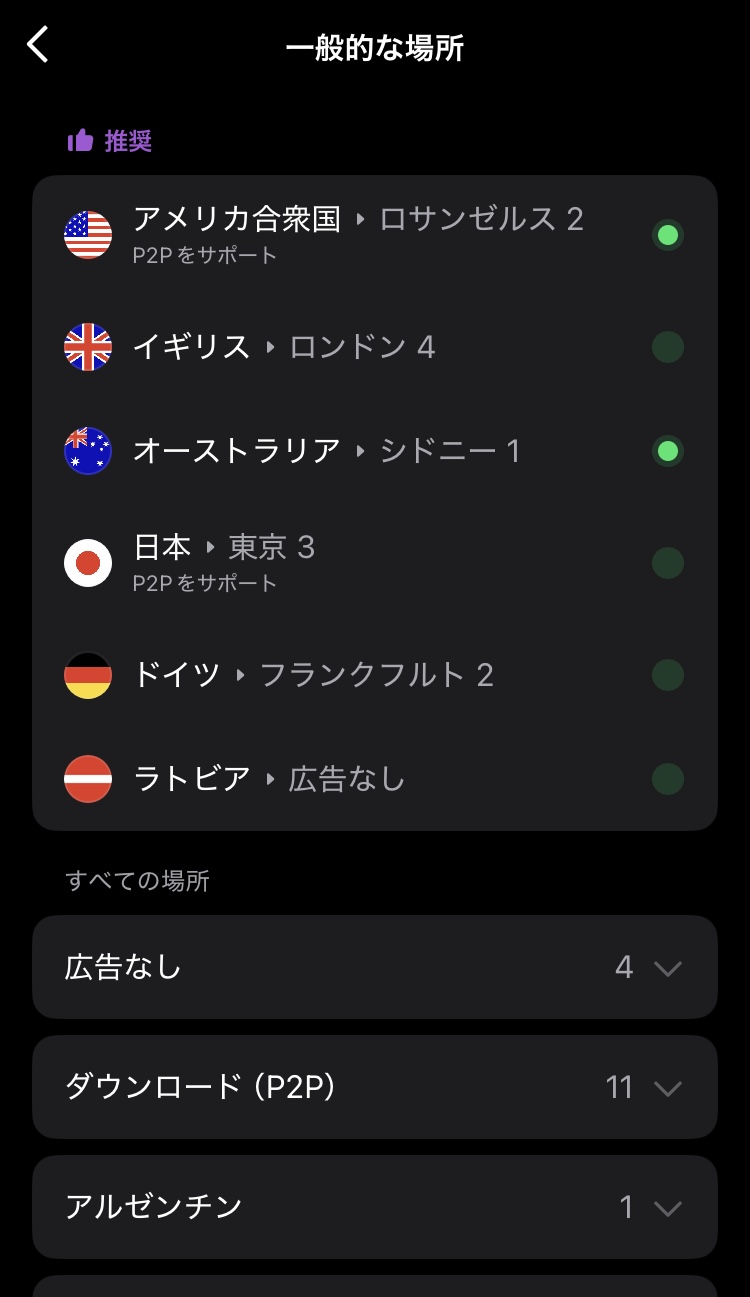Tap the United Kingdom flag icon
Image resolution: width=750 pixels, height=1297 pixels.
point(88,346)
